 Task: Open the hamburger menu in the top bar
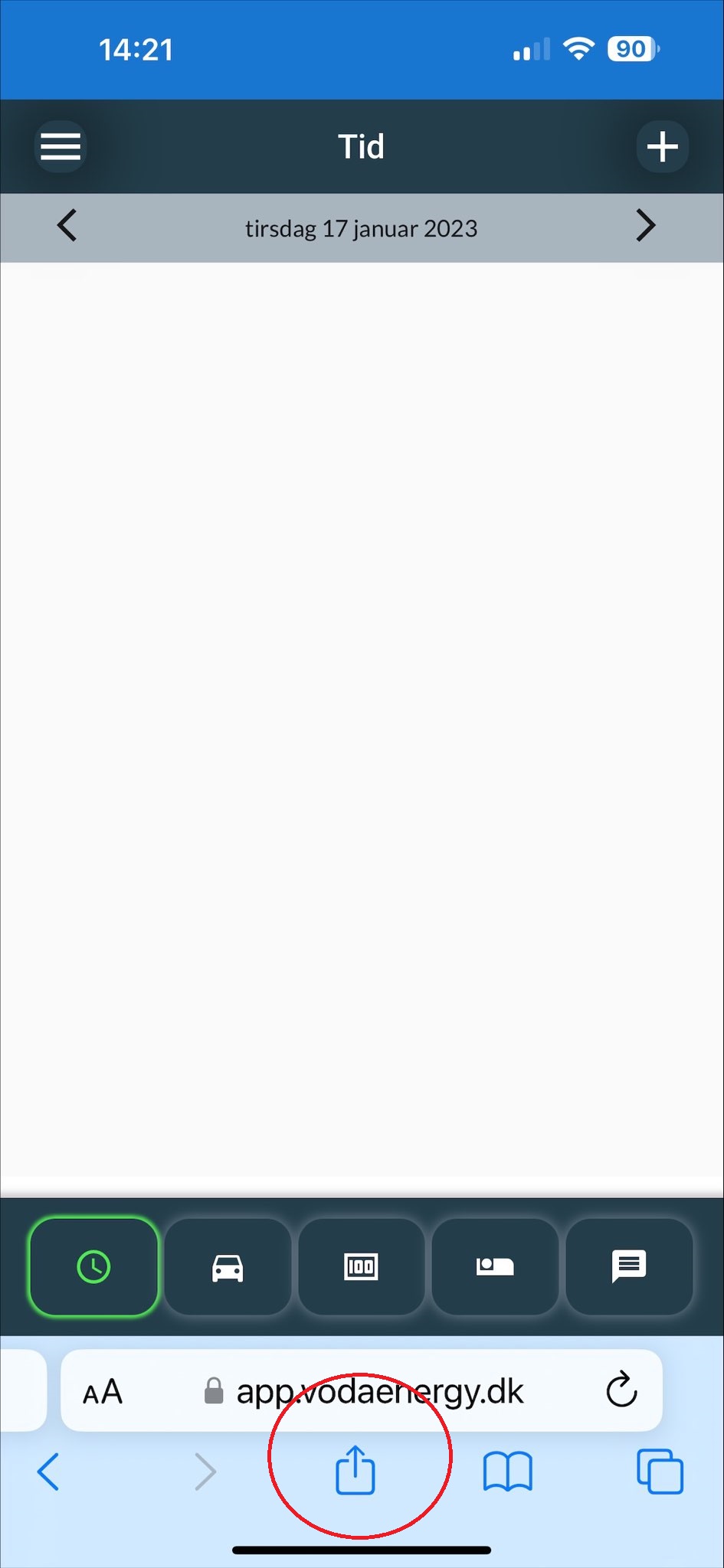coord(61,145)
